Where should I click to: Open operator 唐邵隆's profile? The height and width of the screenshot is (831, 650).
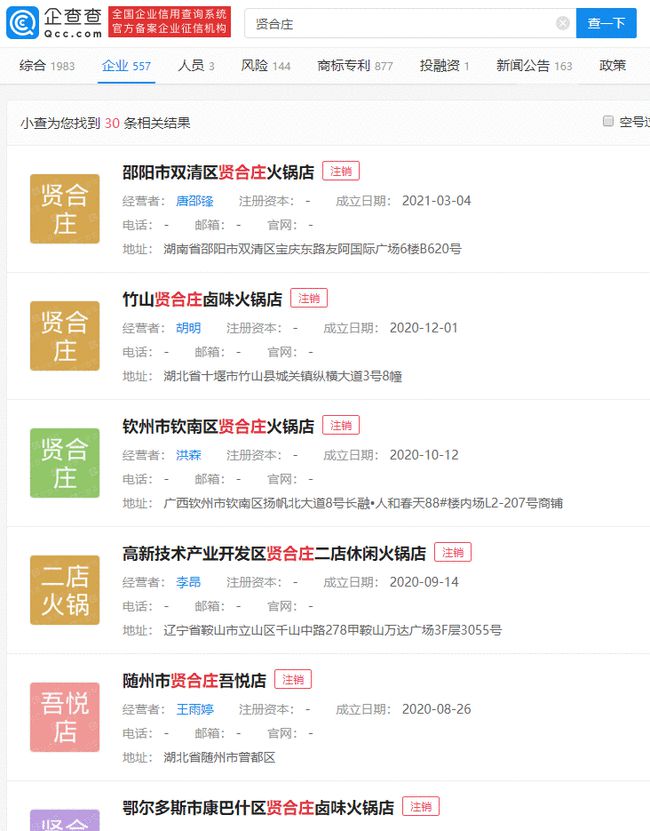pos(195,200)
